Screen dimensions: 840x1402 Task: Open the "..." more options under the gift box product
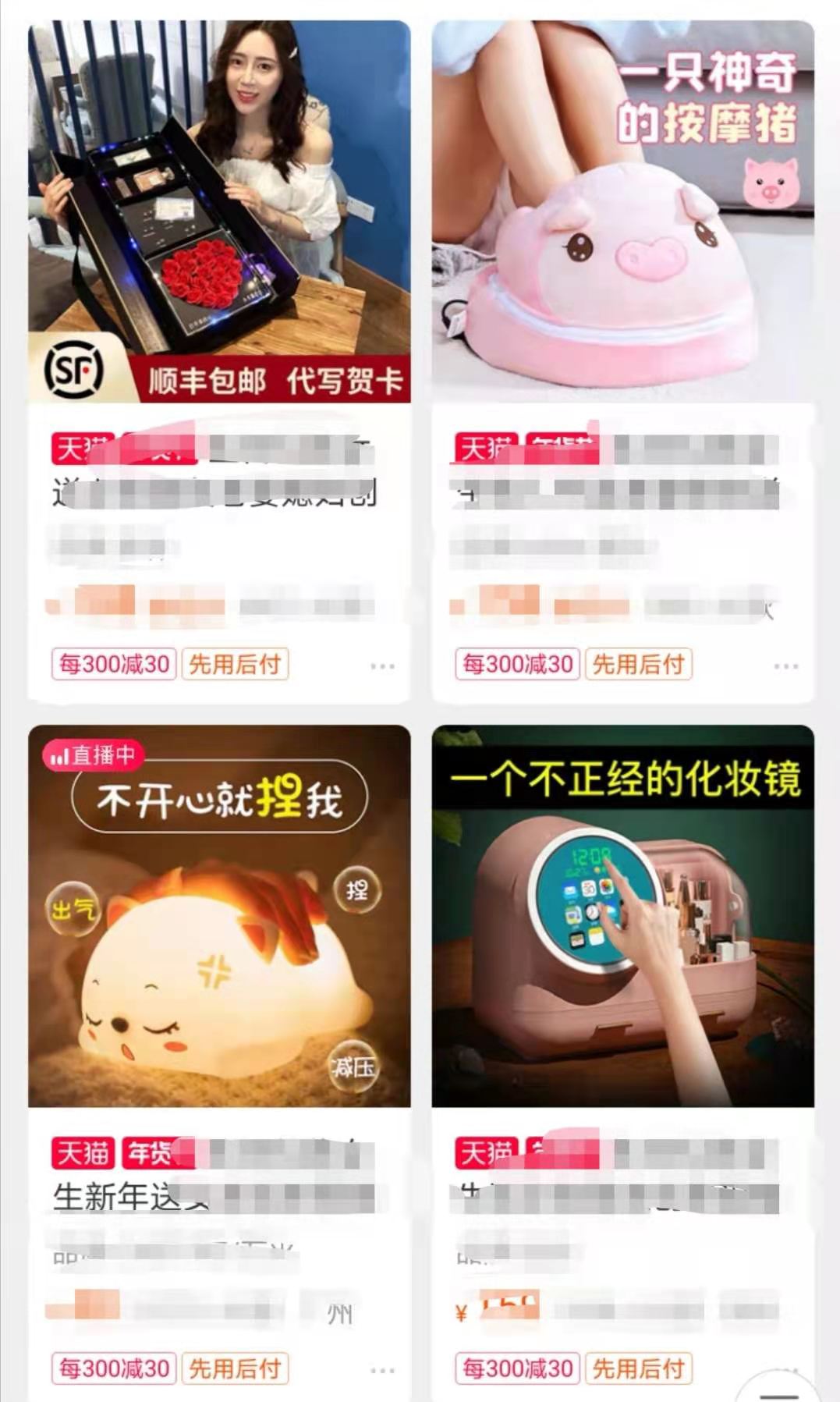pyautogui.click(x=381, y=665)
